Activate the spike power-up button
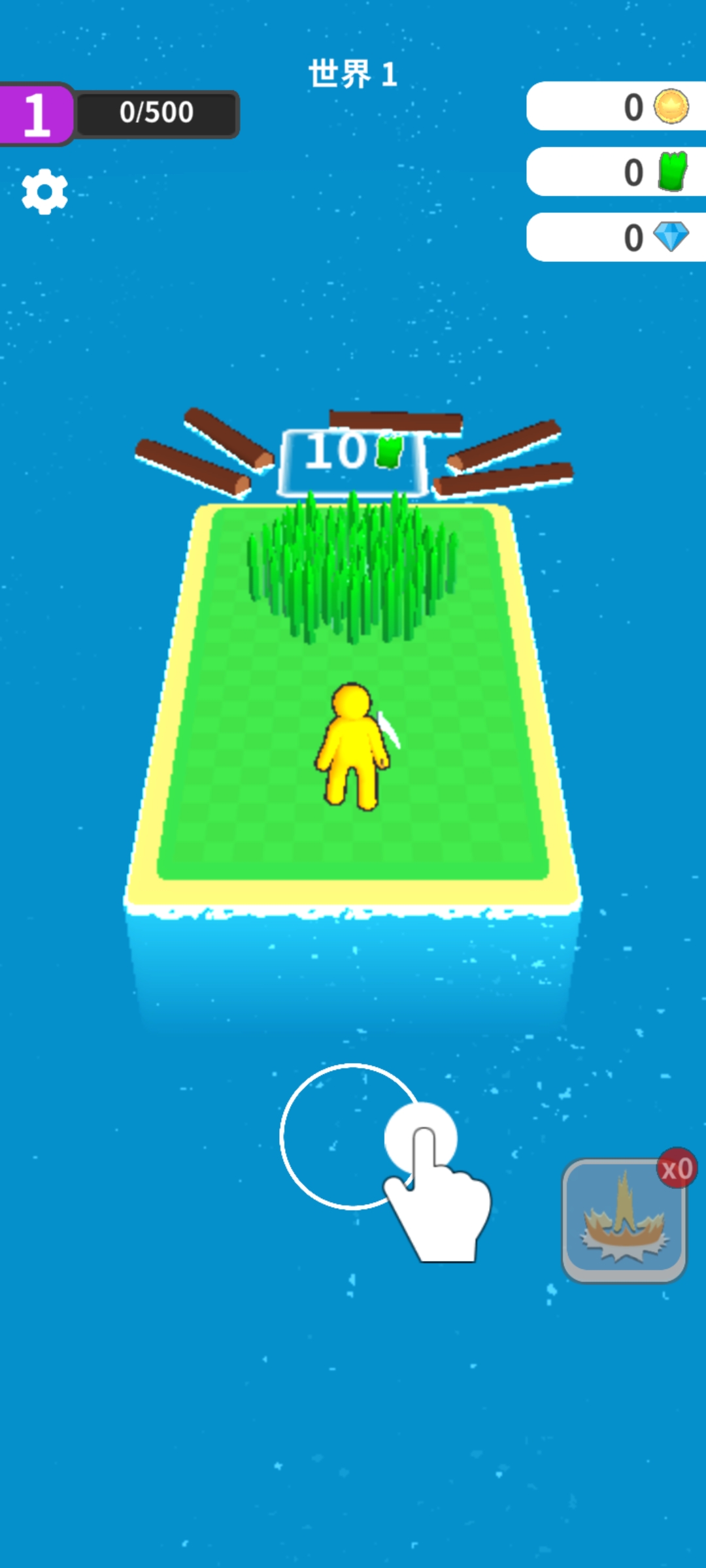The image size is (706, 1568). pyautogui.click(x=624, y=1220)
